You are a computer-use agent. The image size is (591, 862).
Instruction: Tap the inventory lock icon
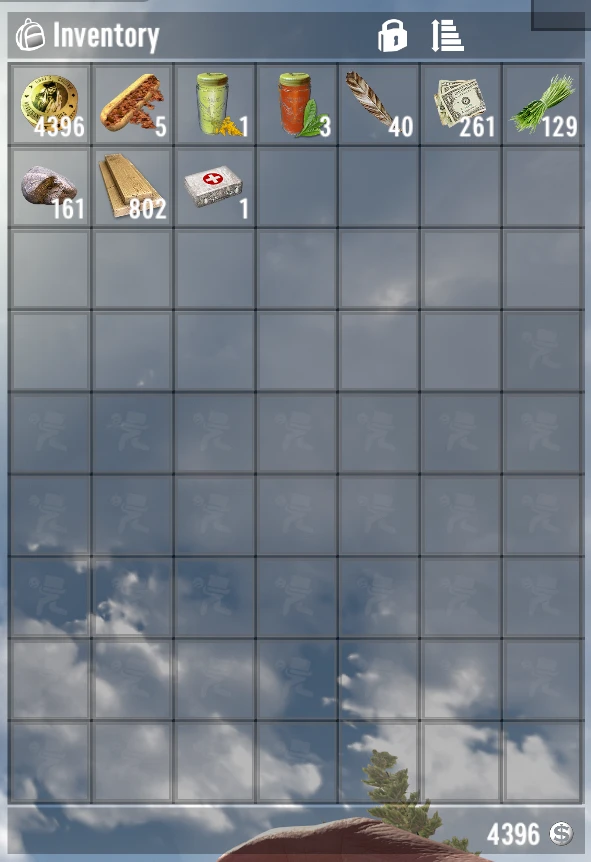[x=392, y=36]
